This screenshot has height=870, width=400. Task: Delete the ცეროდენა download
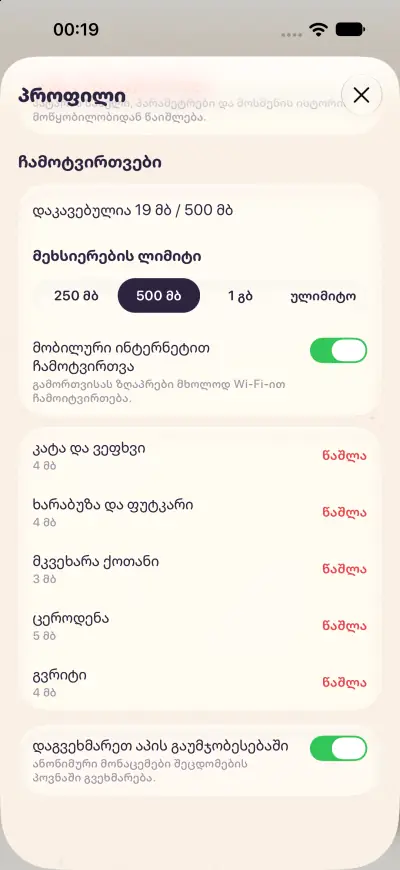[344, 625]
